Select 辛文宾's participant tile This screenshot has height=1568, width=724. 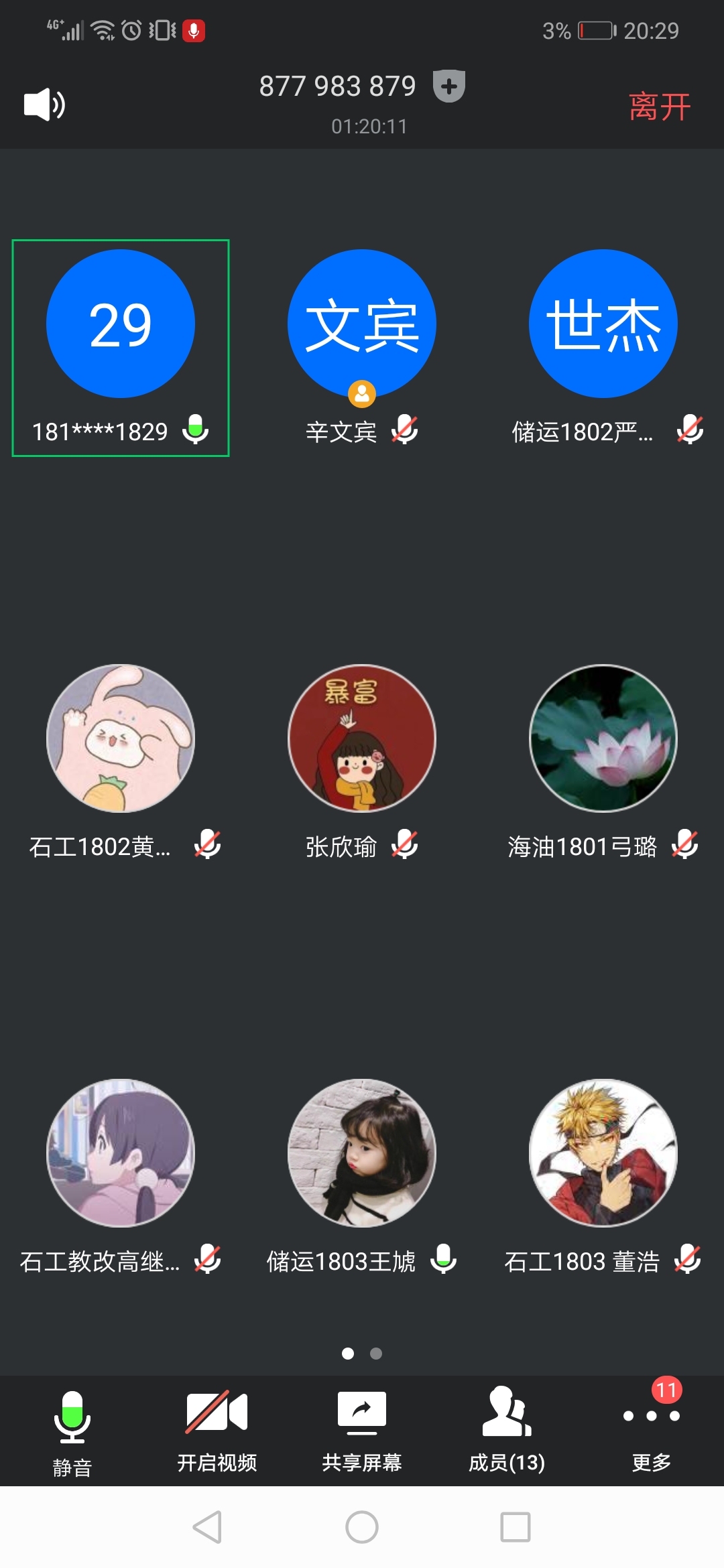click(x=362, y=347)
